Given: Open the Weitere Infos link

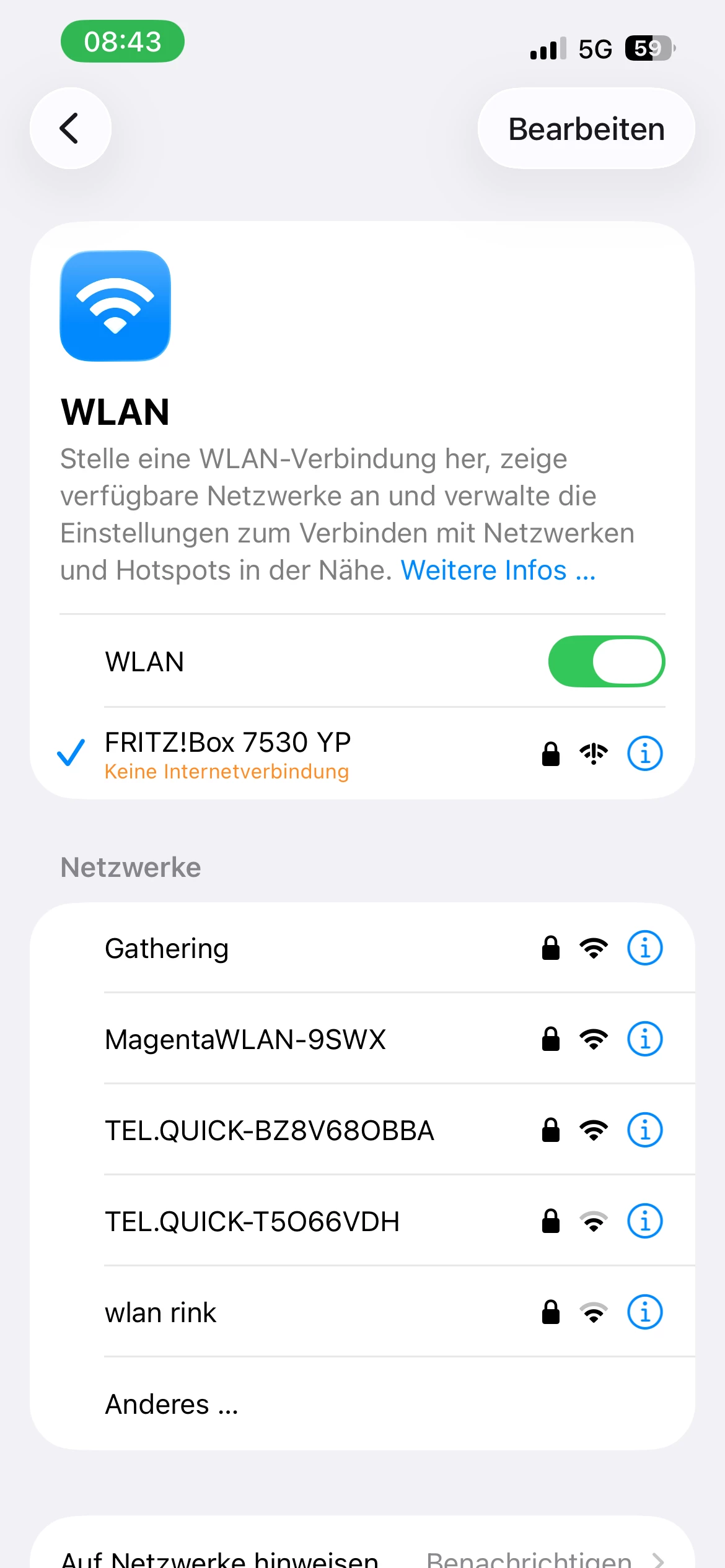Looking at the screenshot, I should (498, 570).
